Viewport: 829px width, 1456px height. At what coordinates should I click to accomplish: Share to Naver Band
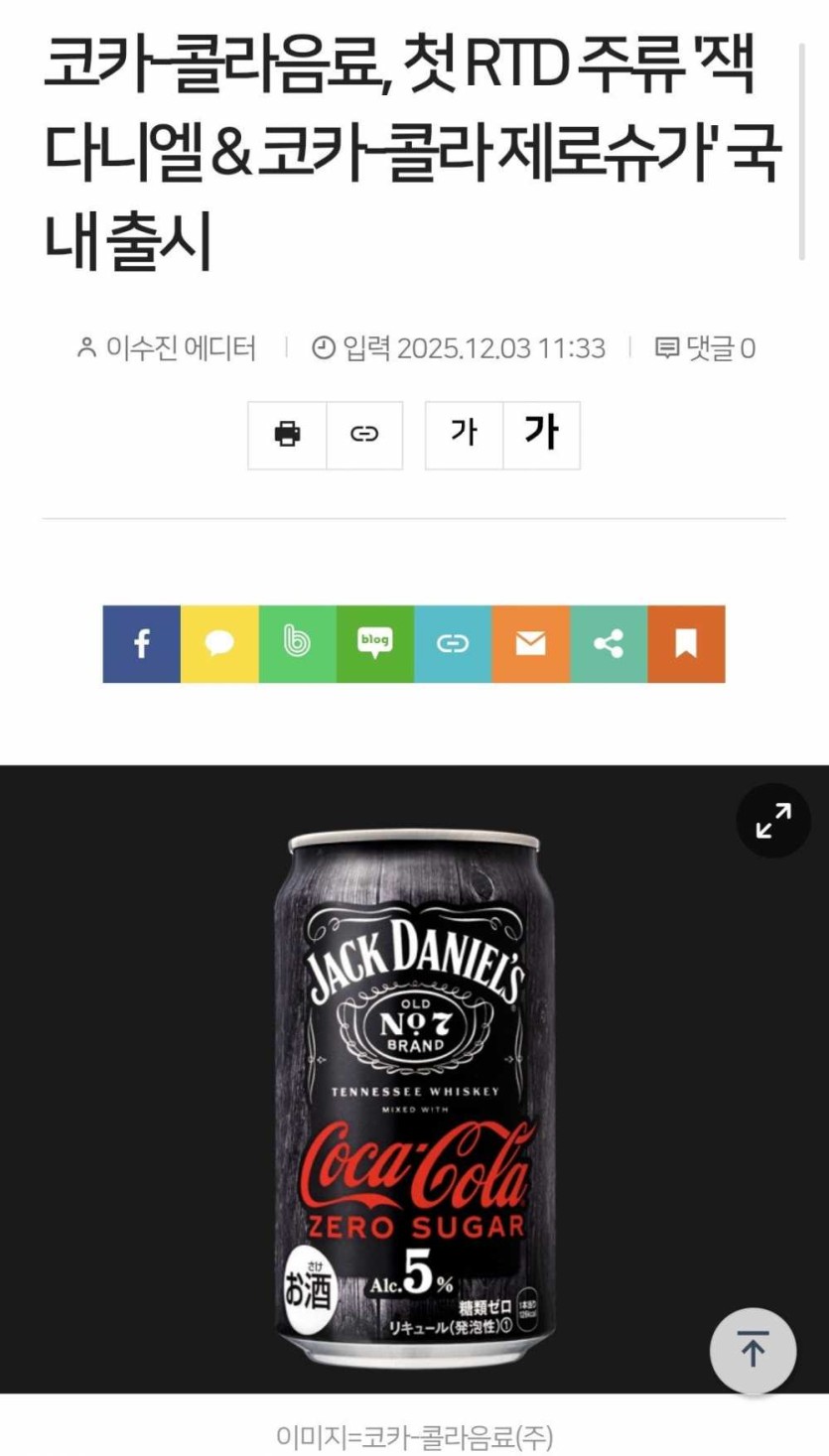tap(297, 644)
